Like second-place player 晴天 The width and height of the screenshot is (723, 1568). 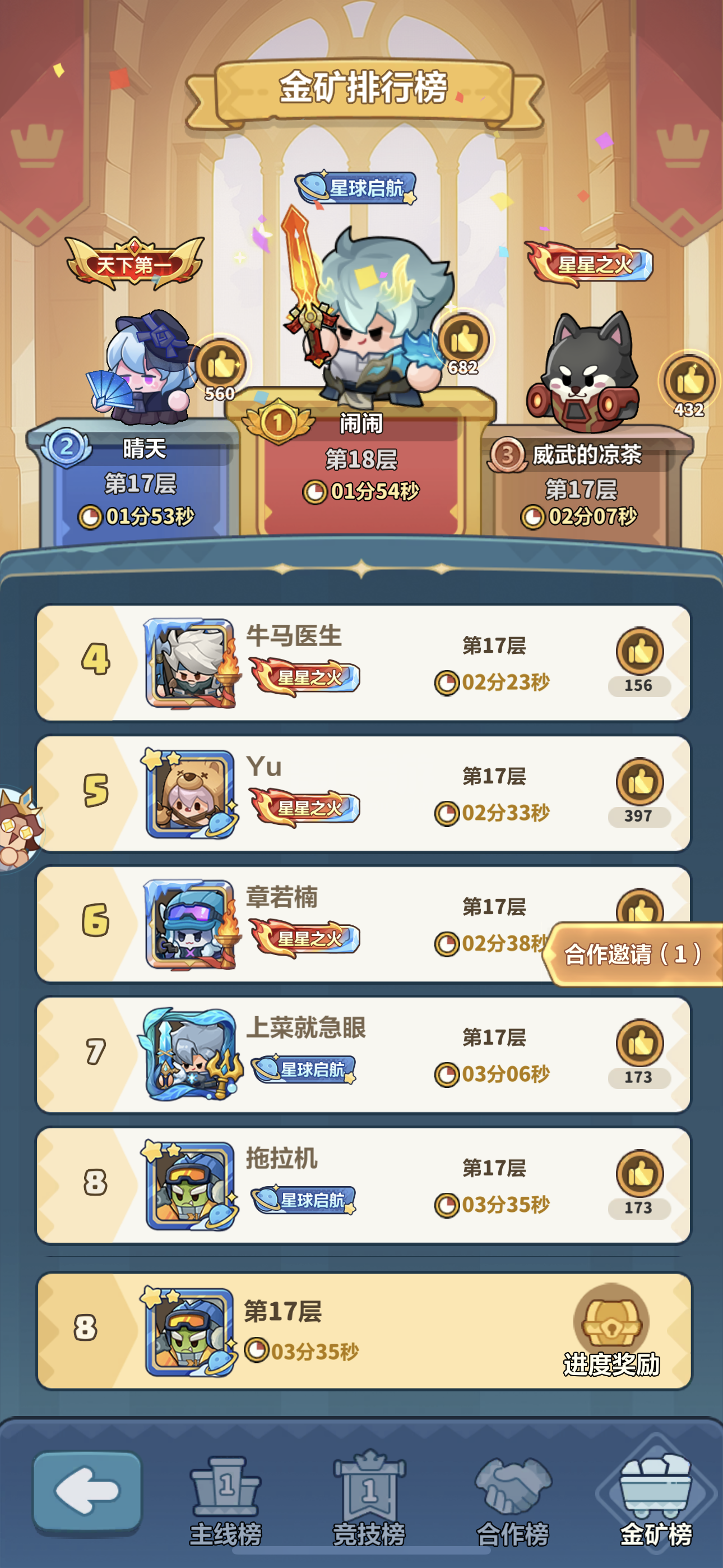pyautogui.click(x=220, y=364)
